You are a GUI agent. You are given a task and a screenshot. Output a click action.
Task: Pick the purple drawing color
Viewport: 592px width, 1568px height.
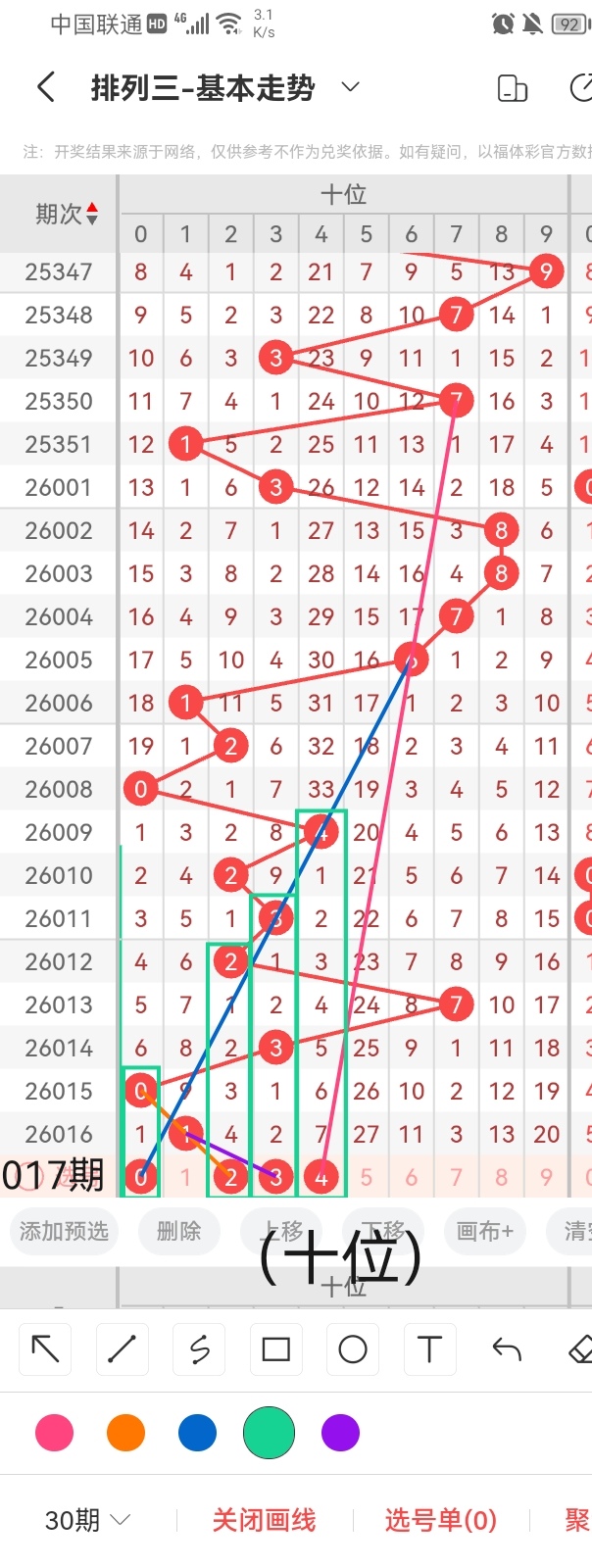pyautogui.click(x=340, y=1433)
